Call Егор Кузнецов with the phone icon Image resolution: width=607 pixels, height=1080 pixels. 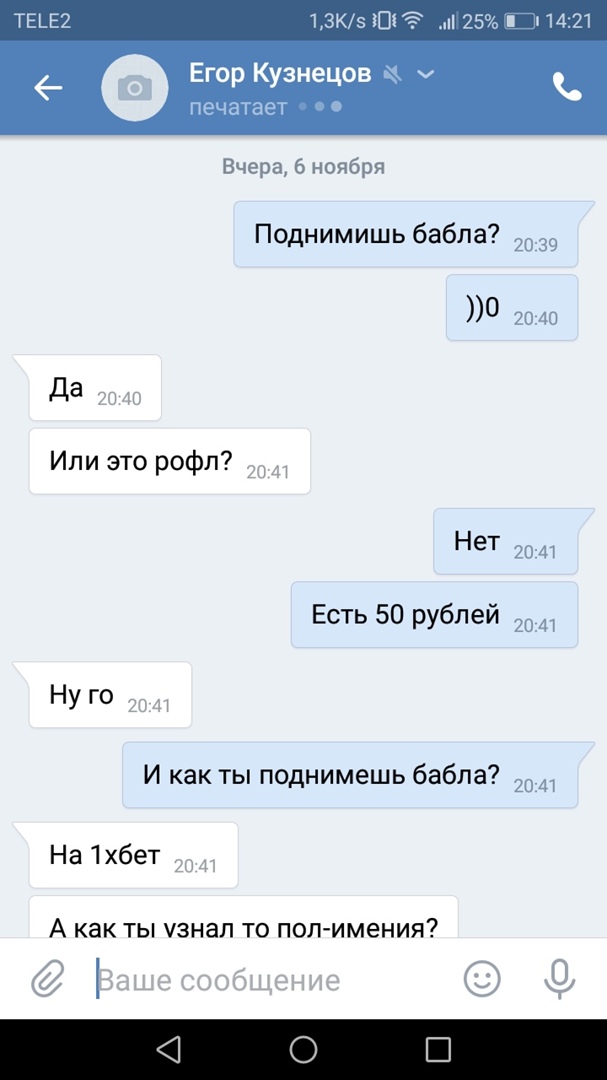(567, 88)
